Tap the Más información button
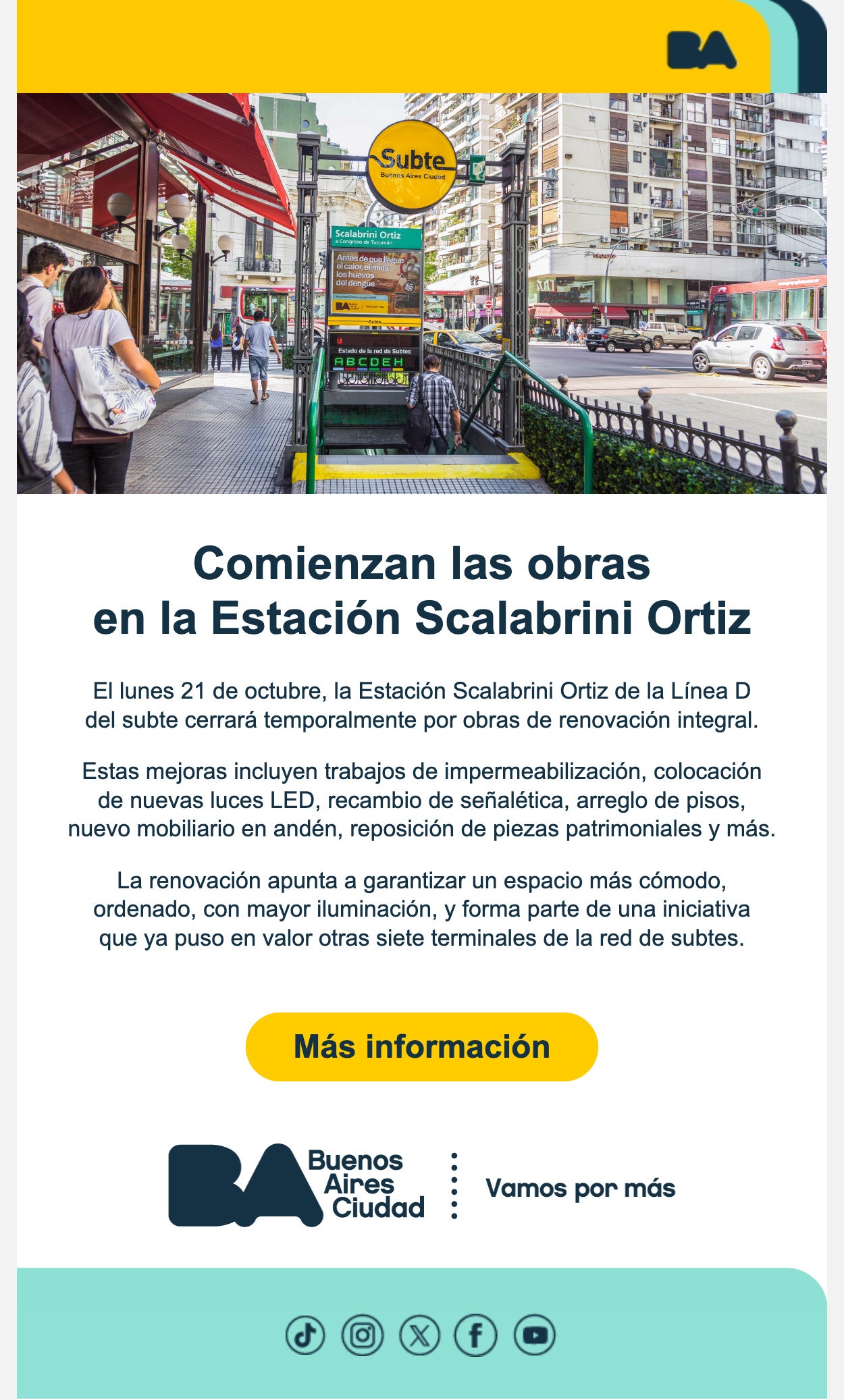Screen dimensions: 844x1400 pyautogui.click(x=421, y=1046)
